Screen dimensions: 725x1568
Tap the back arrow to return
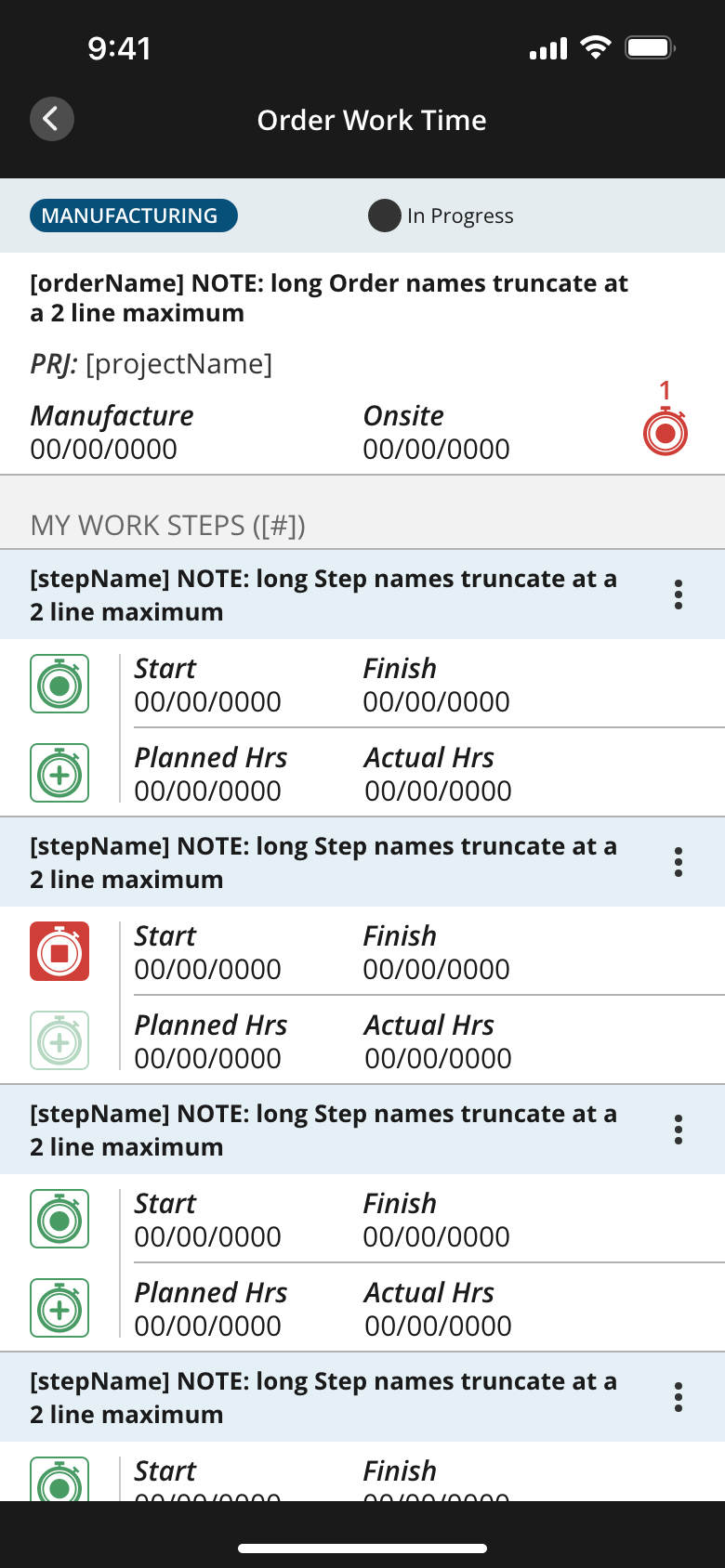point(52,119)
